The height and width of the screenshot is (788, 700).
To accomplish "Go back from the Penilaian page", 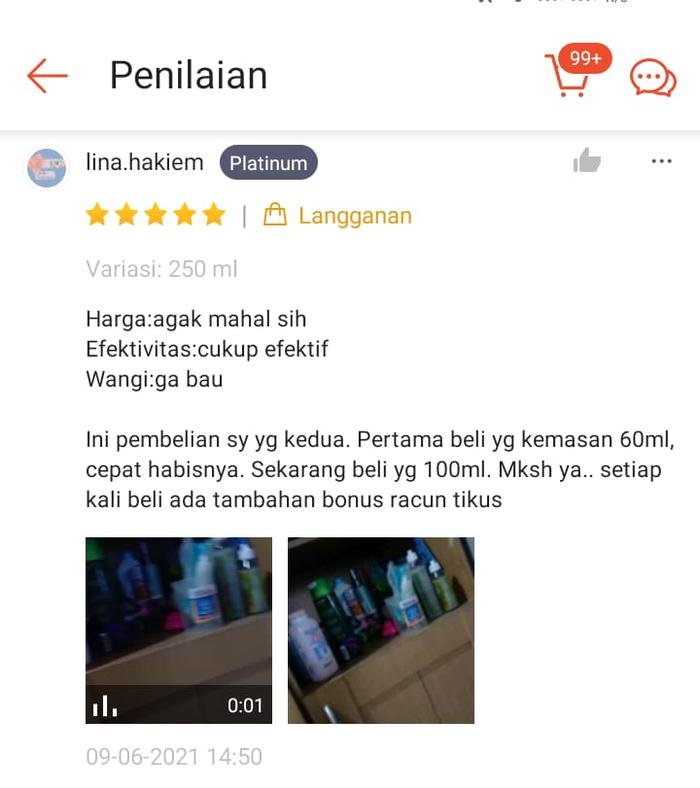I will tap(47, 76).
